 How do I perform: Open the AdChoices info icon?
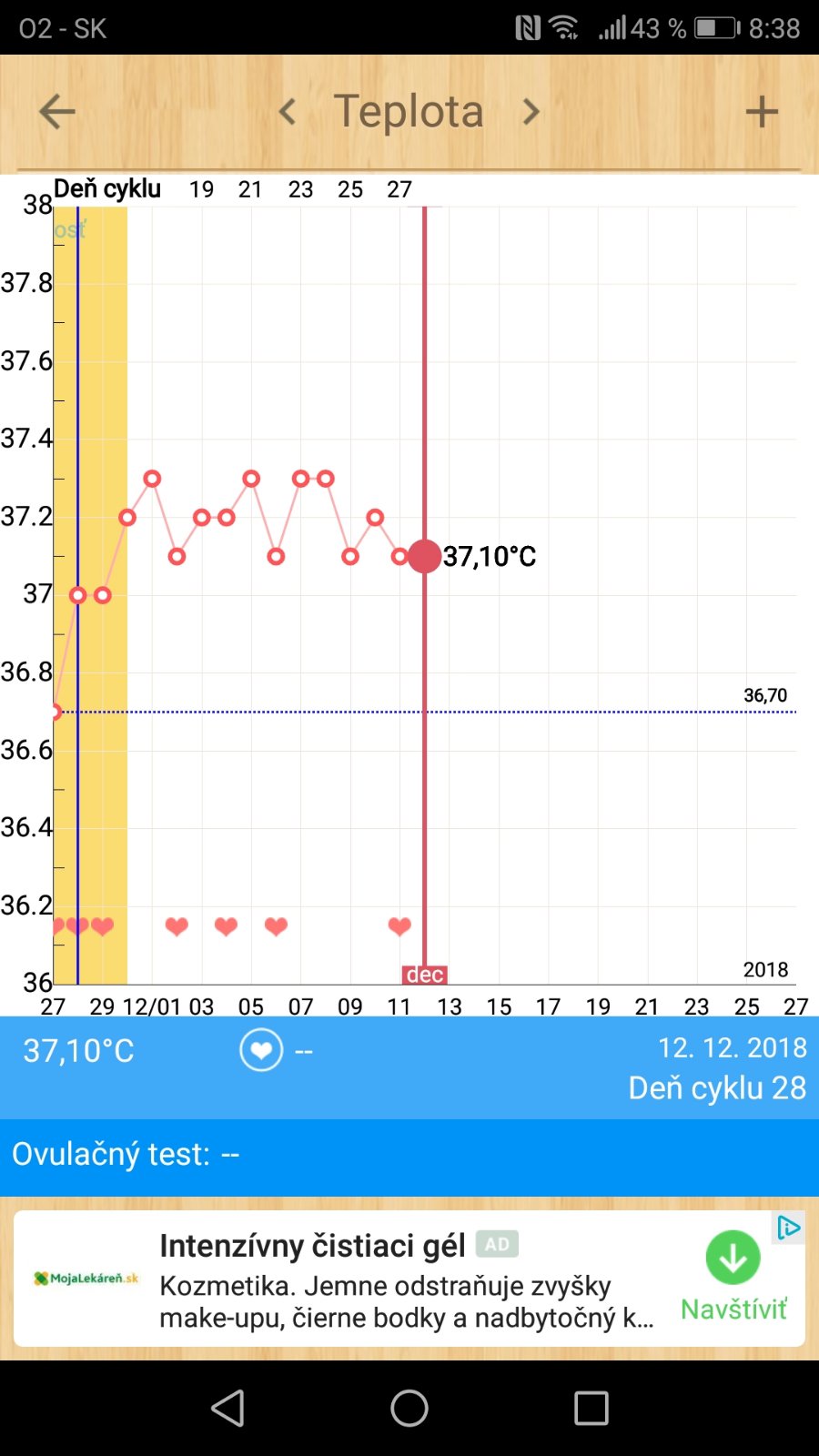788,1228
